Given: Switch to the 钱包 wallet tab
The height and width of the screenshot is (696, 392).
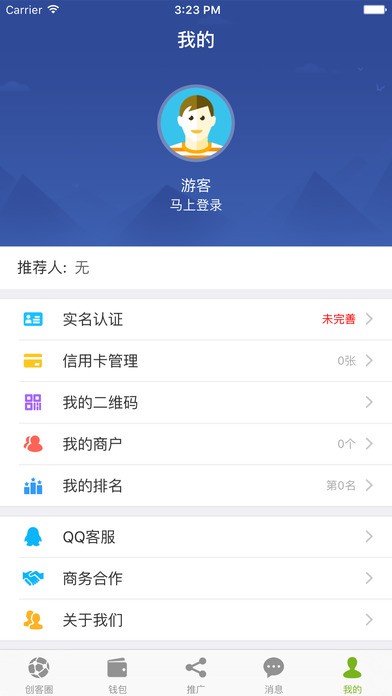Looking at the screenshot, I should pyautogui.click(x=118, y=674).
